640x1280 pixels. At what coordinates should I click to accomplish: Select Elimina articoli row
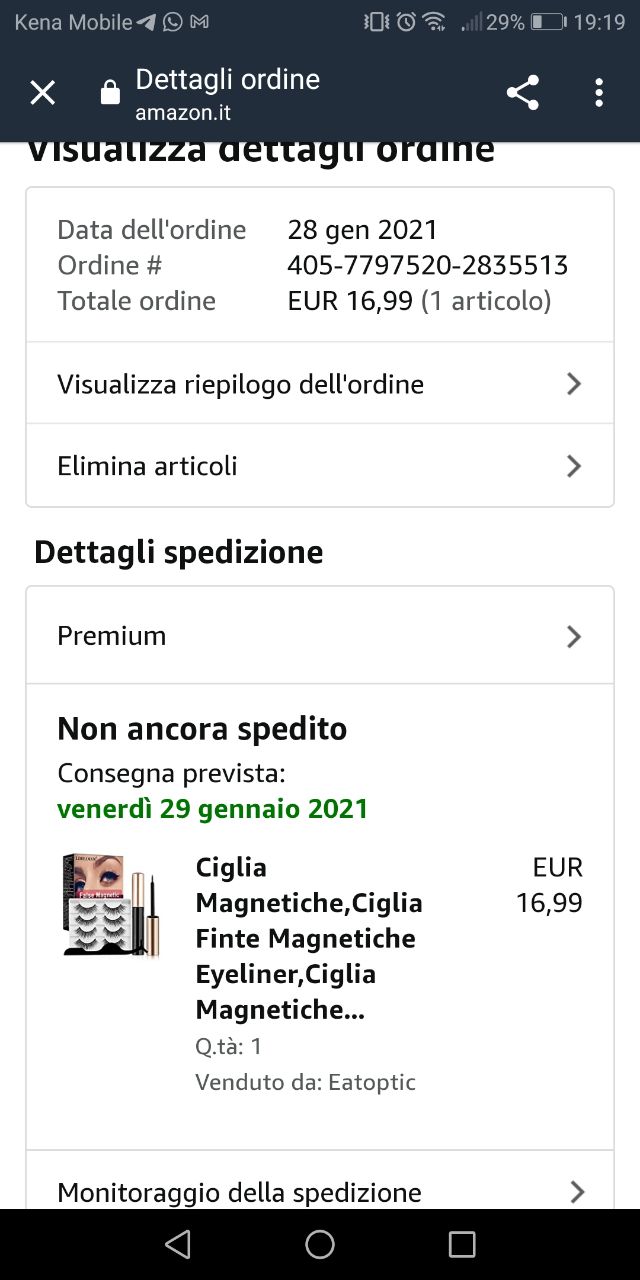click(320, 466)
